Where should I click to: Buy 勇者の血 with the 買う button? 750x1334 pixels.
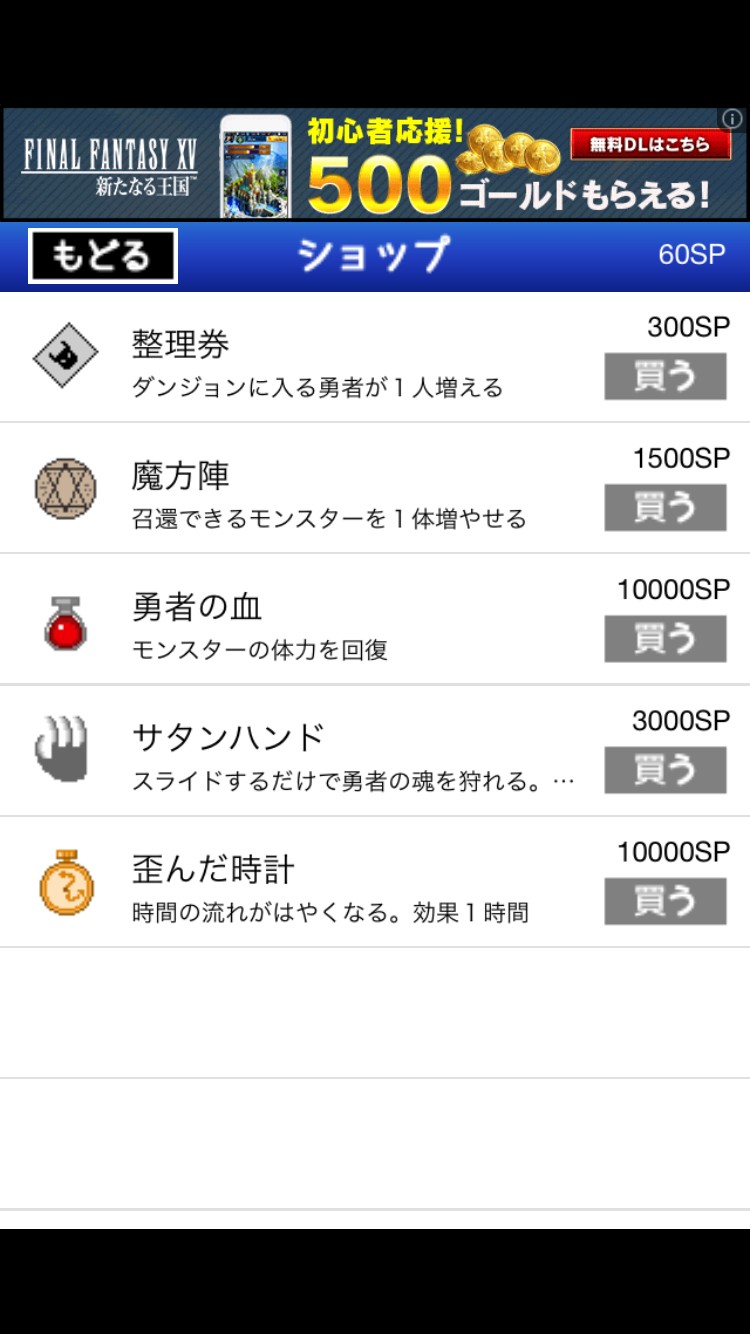pyautogui.click(x=665, y=638)
